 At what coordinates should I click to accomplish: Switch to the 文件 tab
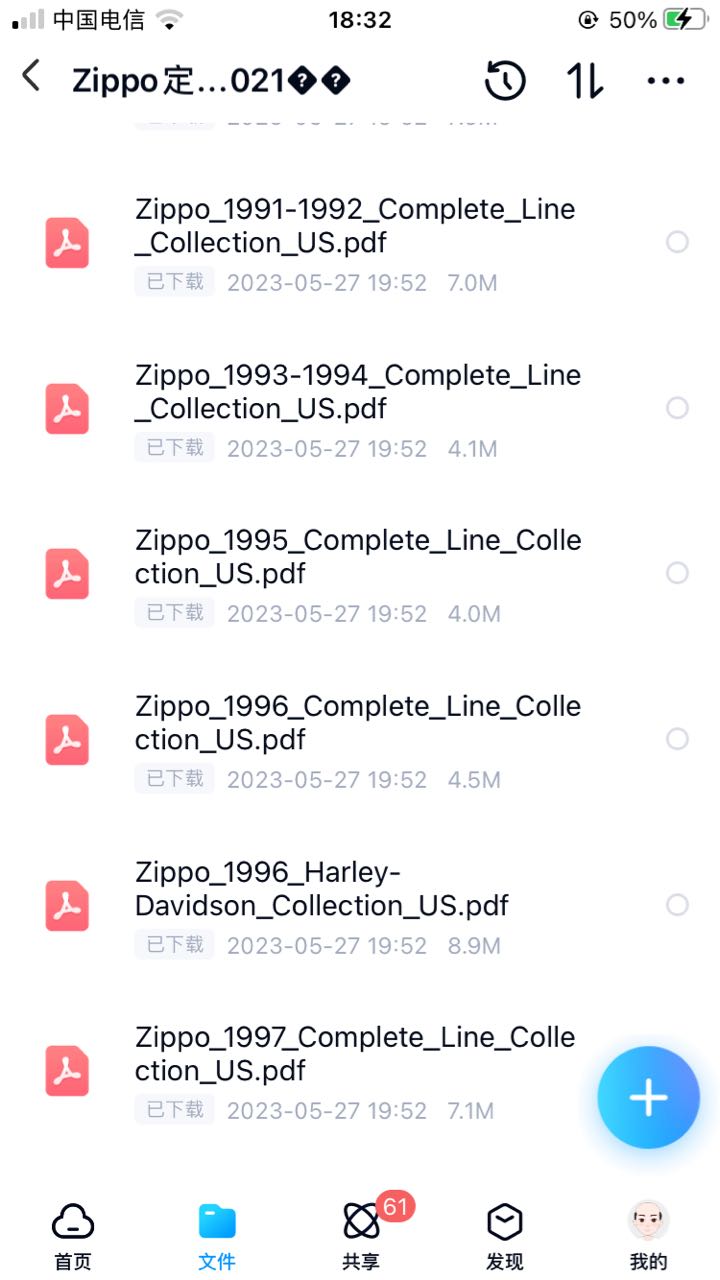216,1236
